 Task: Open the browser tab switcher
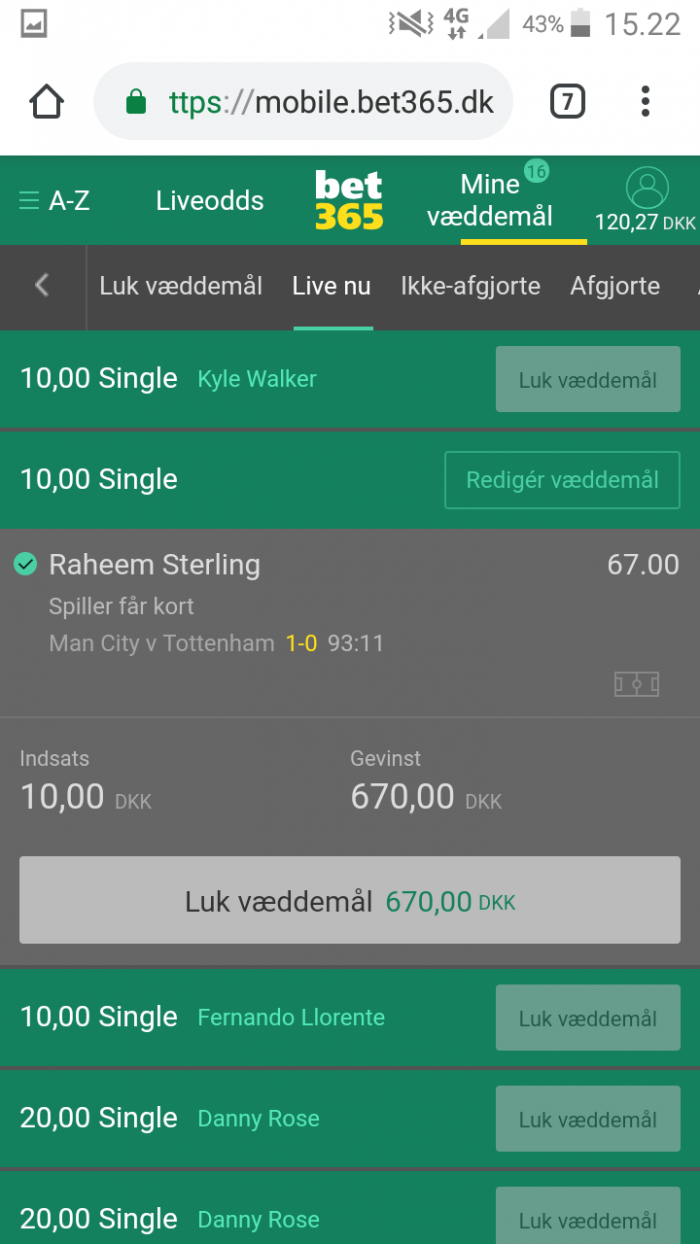click(567, 101)
